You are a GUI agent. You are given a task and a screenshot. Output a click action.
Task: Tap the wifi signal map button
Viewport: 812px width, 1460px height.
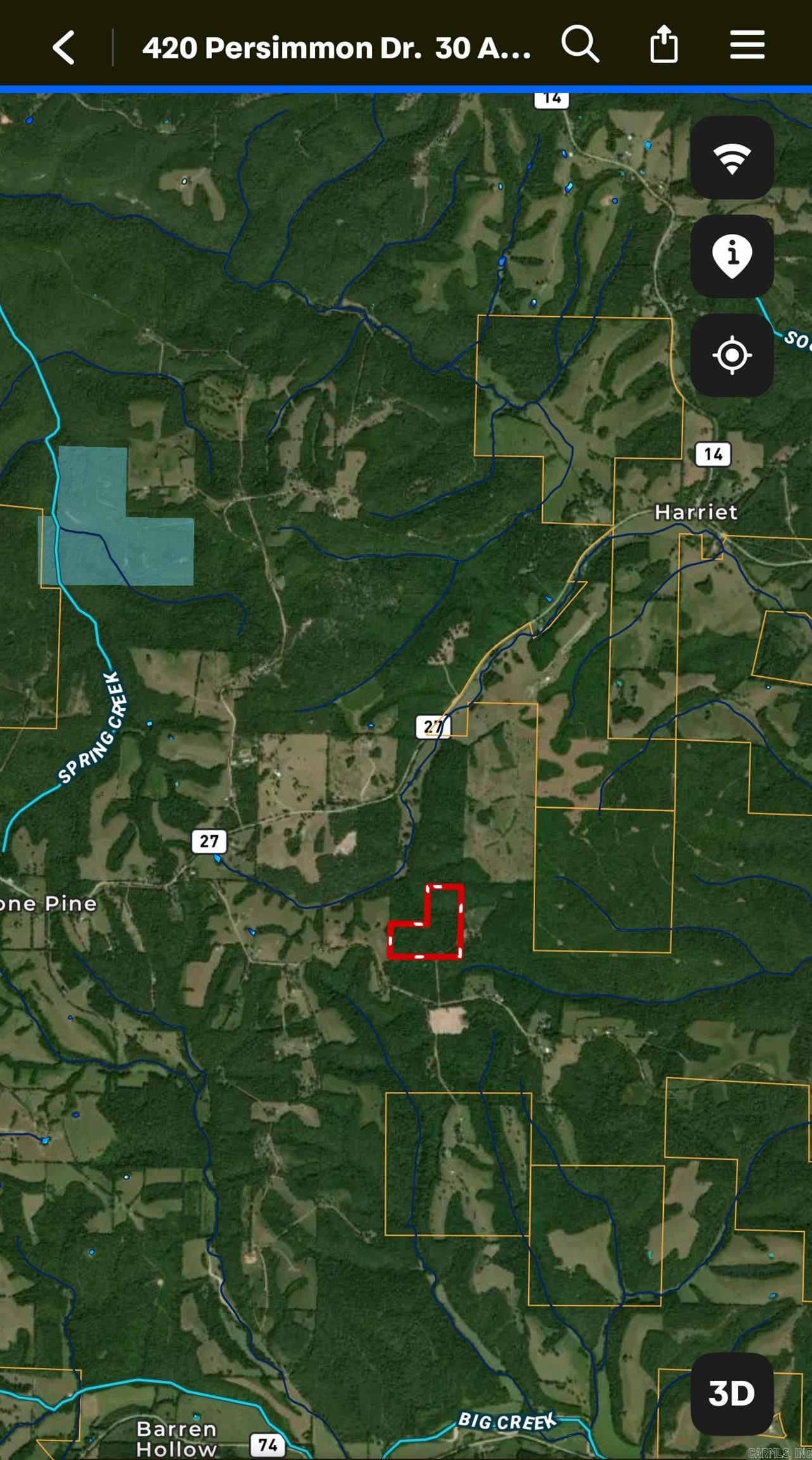click(x=732, y=158)
